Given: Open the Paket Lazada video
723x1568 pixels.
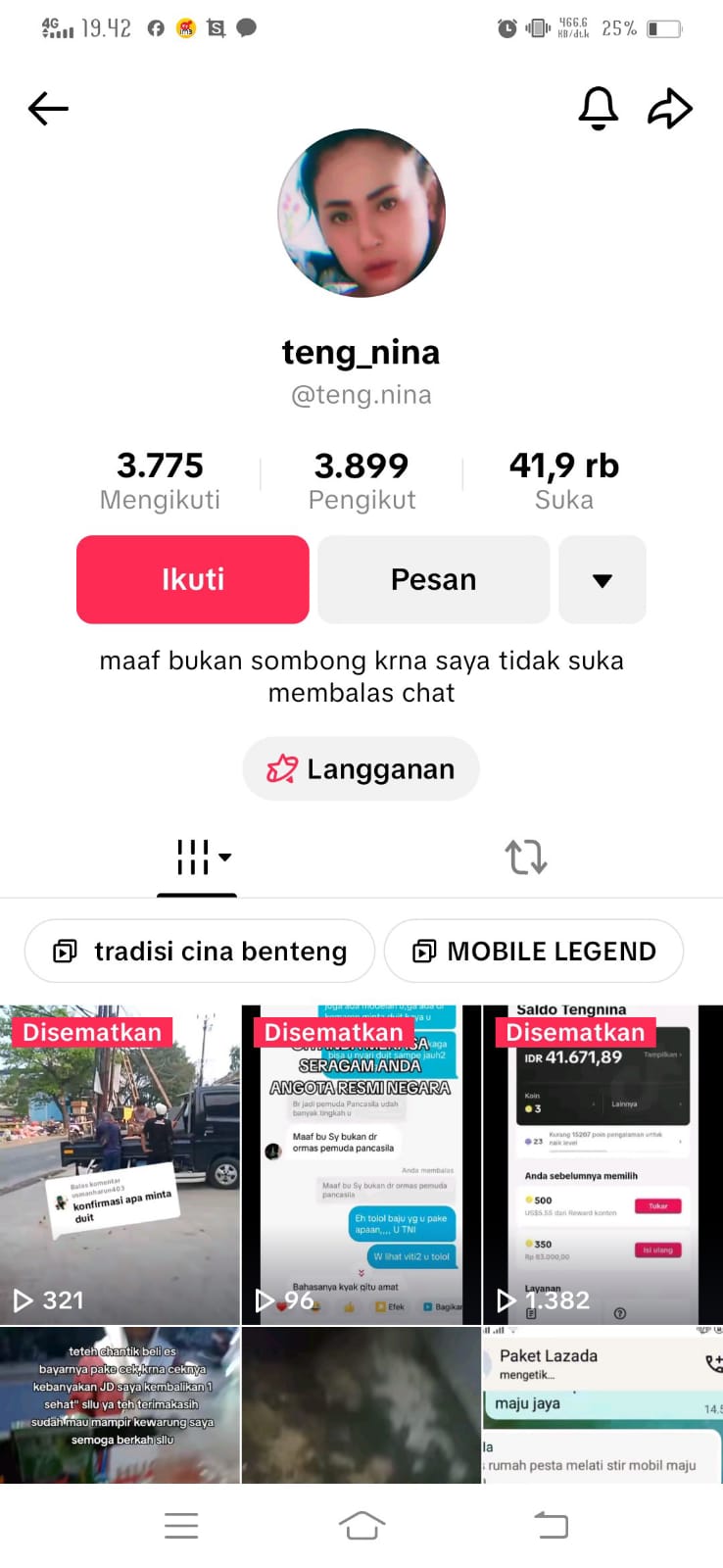Looking at the screenshot, I should tap(602, 1405).
